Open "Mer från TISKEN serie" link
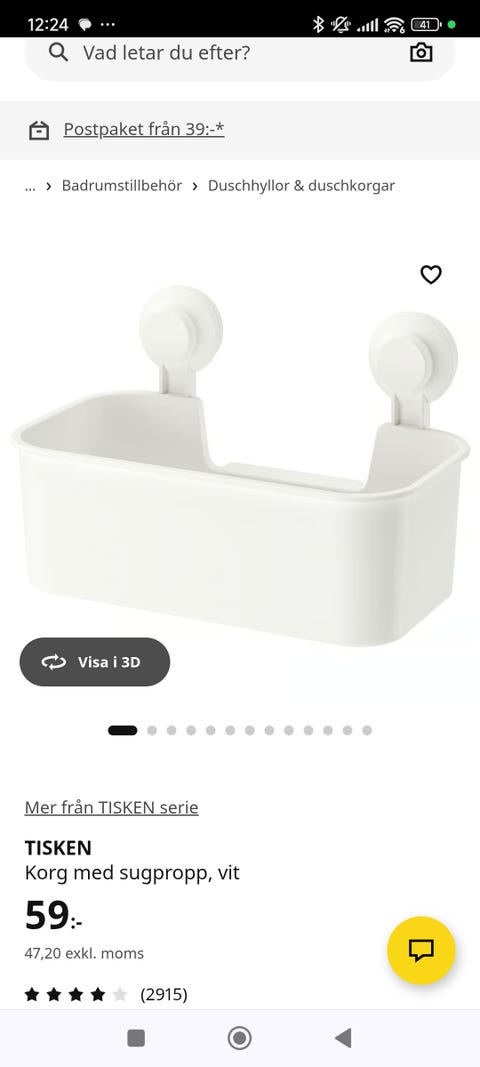This screenshot has width=480, height=1067. pyautogui.click(x=112, y=808)
